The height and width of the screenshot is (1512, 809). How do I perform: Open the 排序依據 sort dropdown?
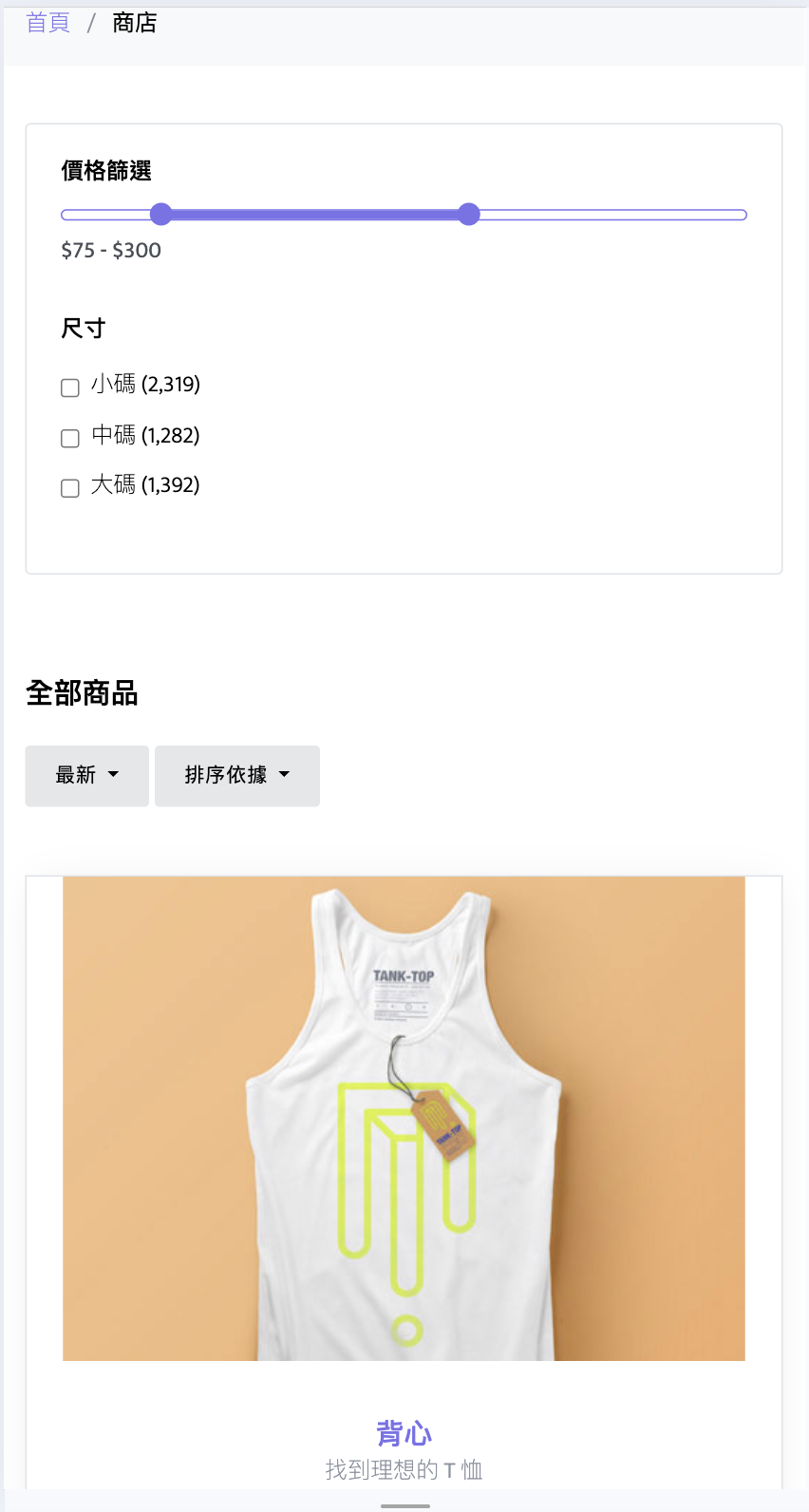click(237, 776)
